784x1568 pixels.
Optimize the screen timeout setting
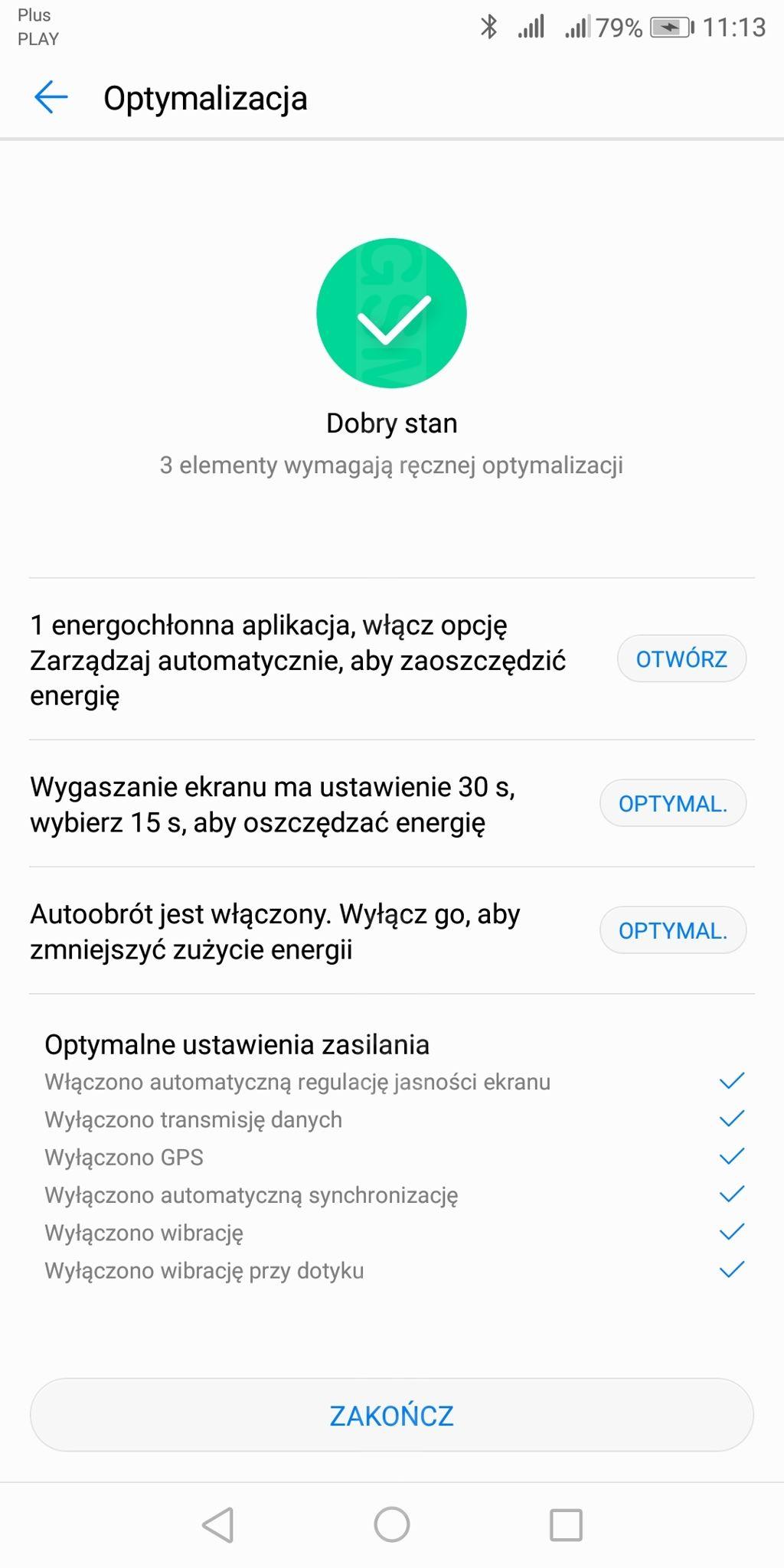[673, 803]
